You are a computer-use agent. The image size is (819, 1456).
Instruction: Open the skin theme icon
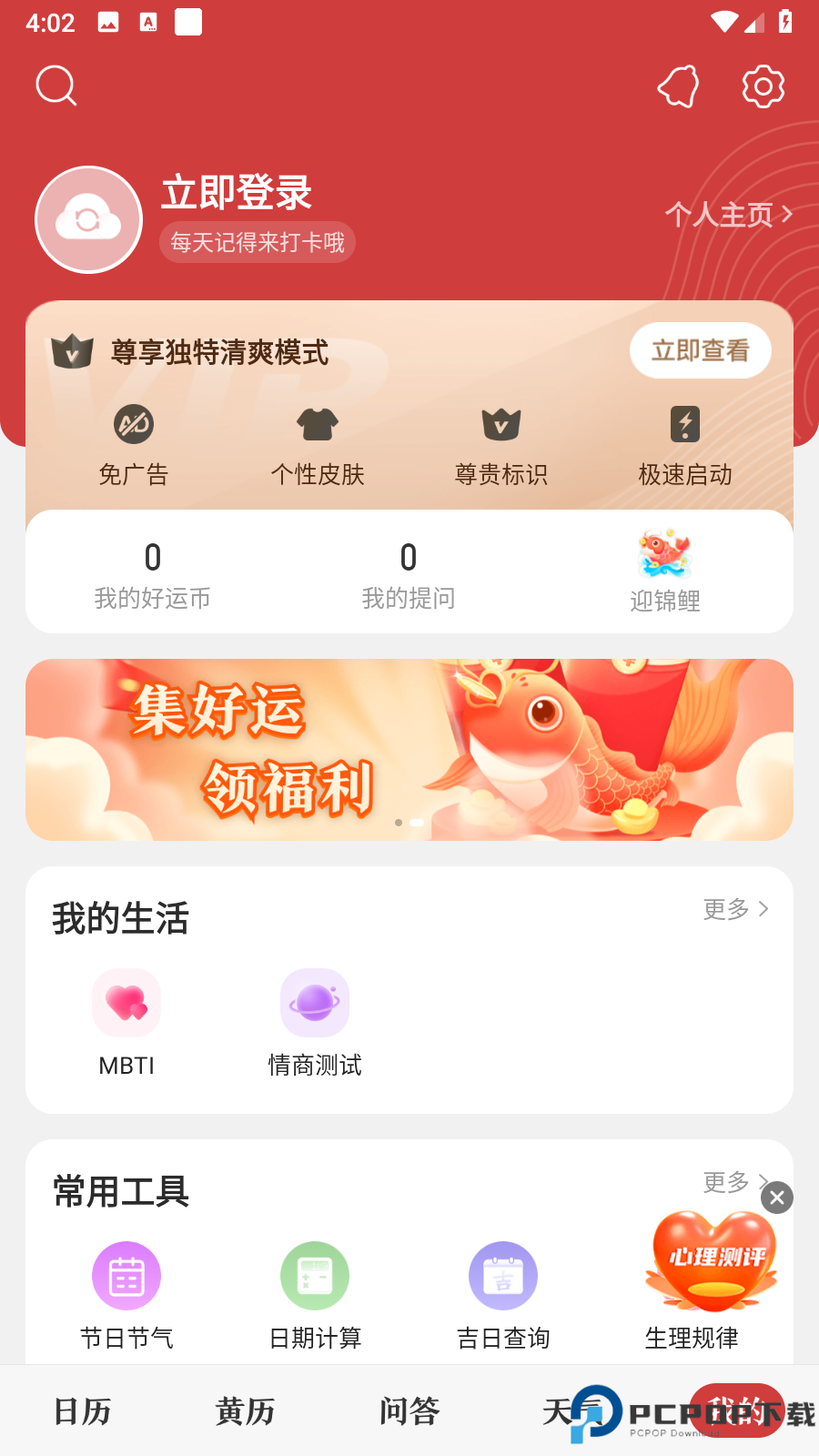click(679, 86)
